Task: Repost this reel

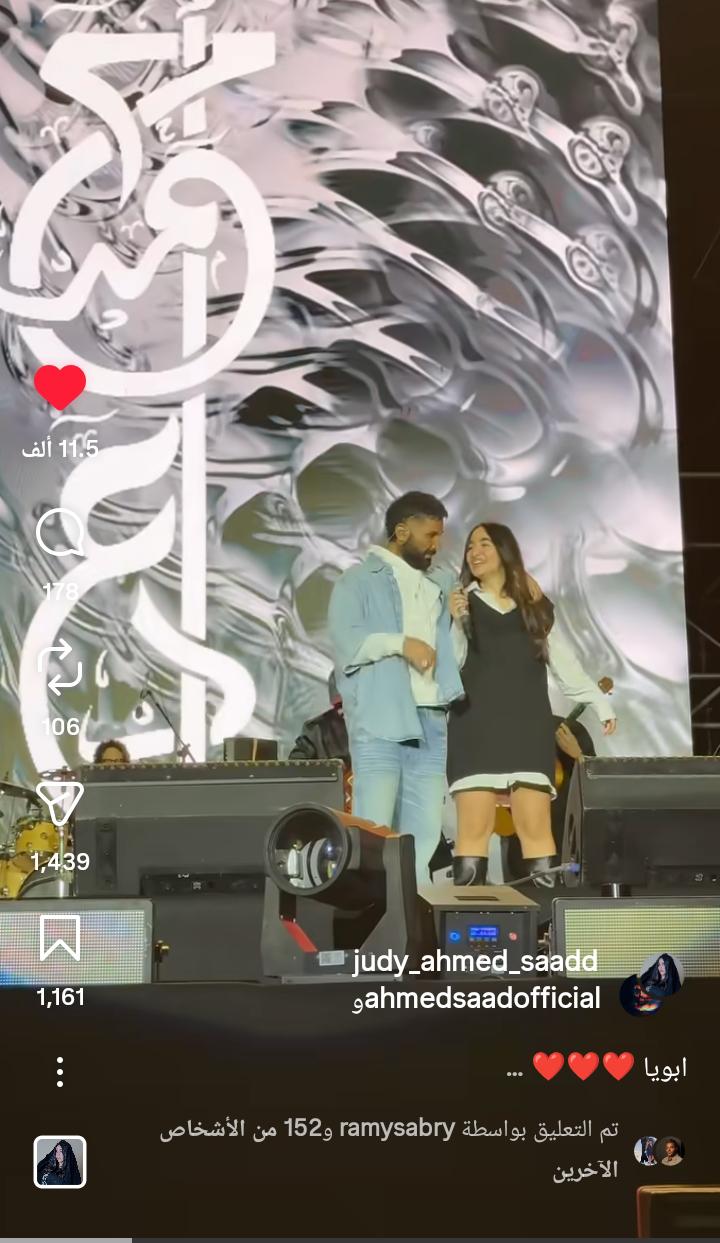Action: 59,669
